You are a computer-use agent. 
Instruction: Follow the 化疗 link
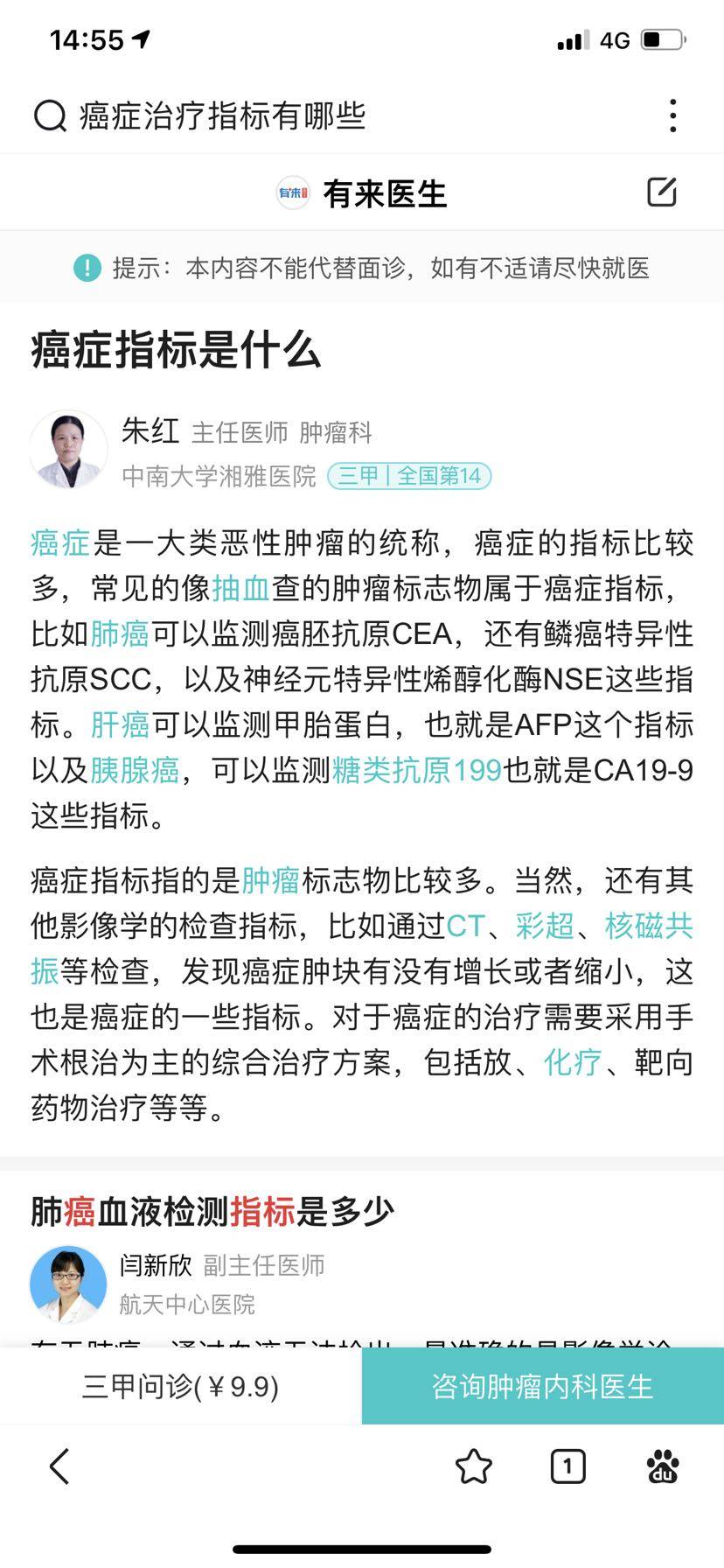pyautogui.click(x=573, y=1062)
